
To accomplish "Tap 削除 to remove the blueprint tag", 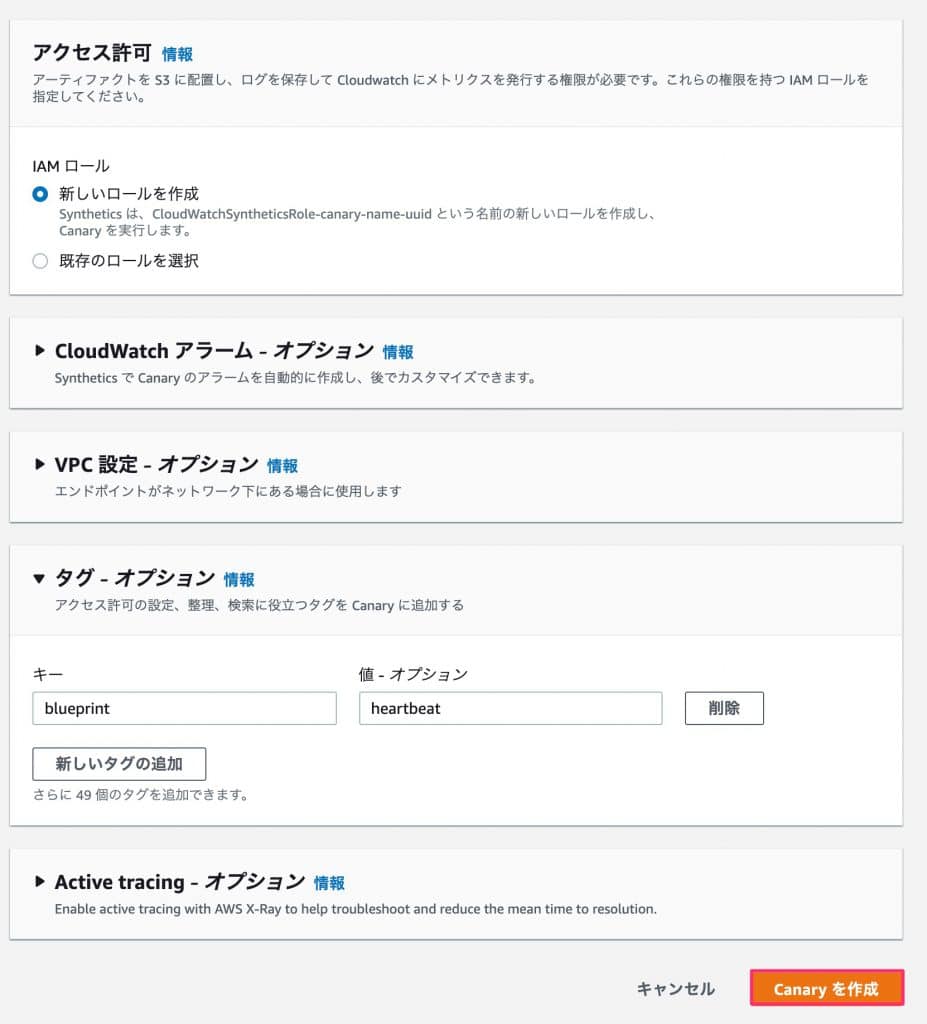I will [x=724, y=708].
